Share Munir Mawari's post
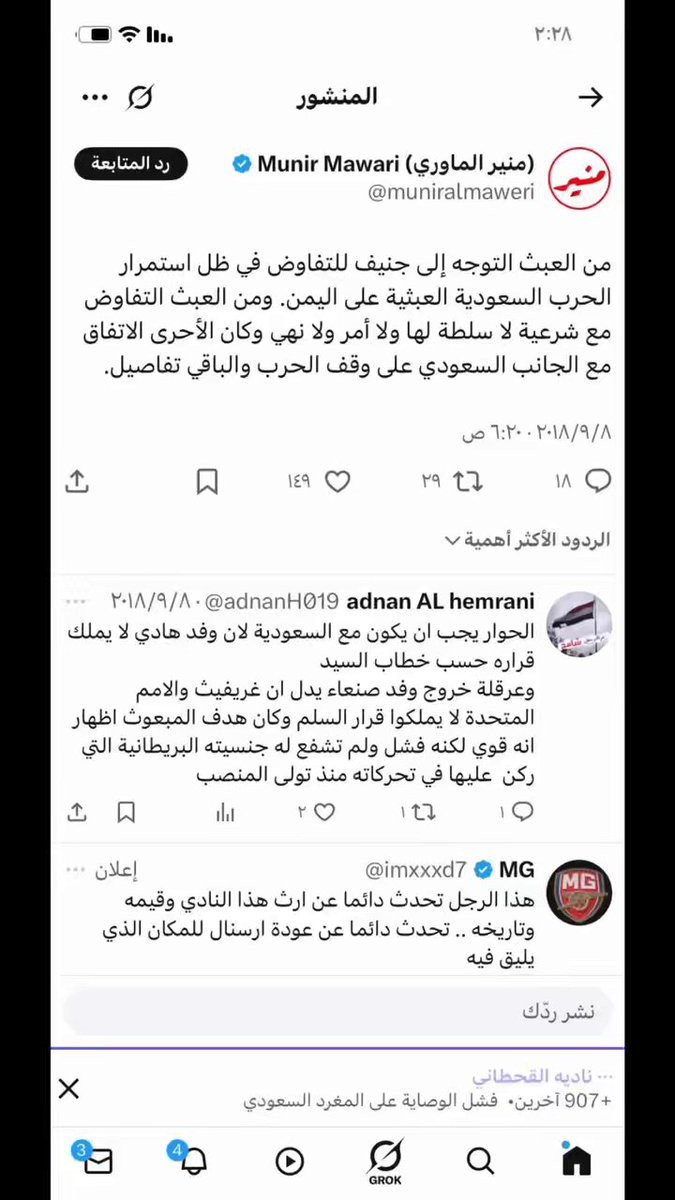This screenshot has height=1200, width=675. coord(77,481)
